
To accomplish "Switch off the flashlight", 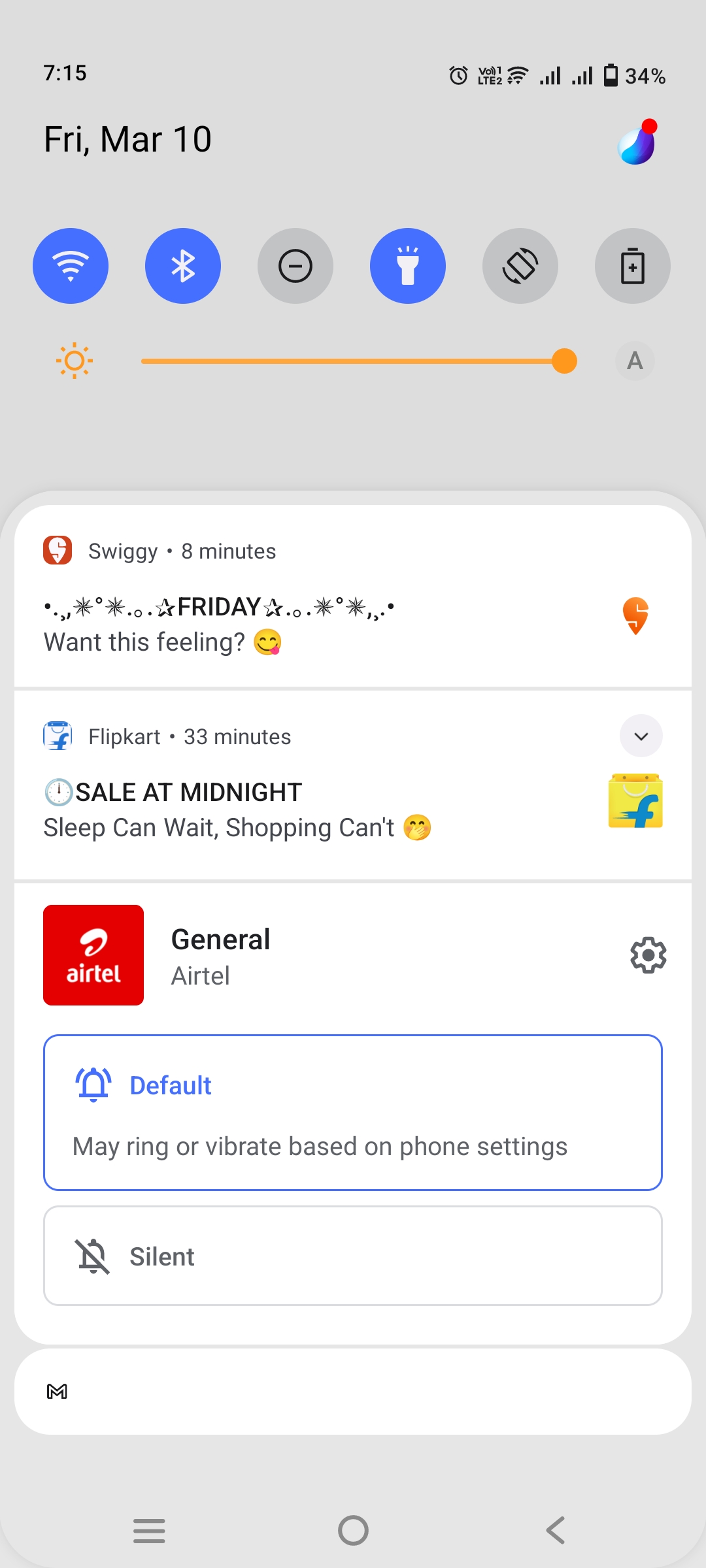I will tap(408, 266).
